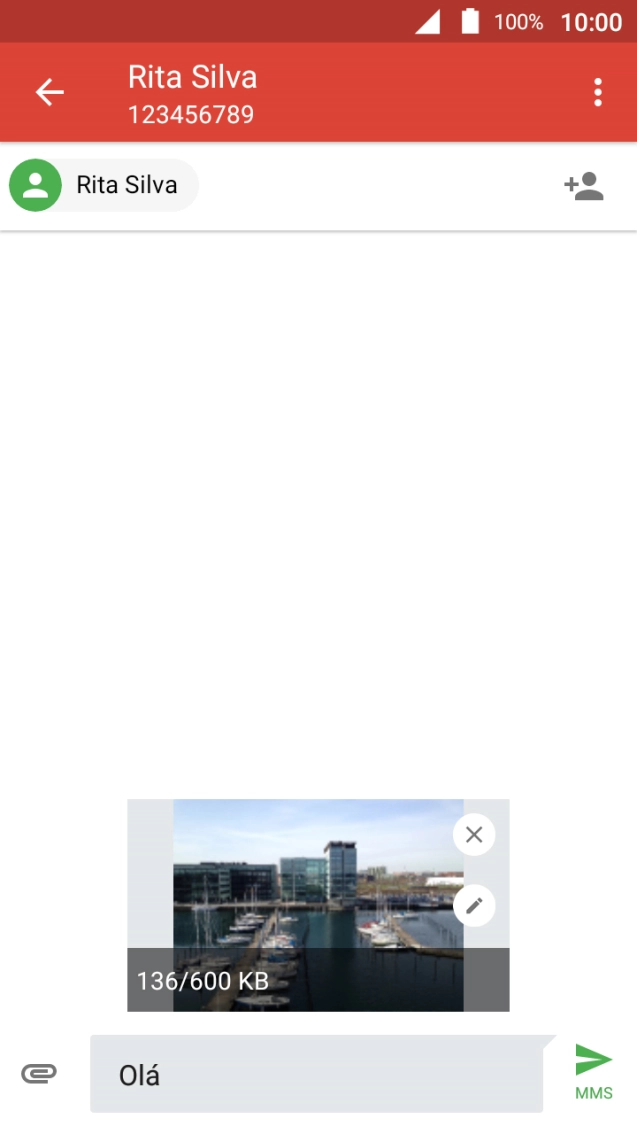Focus the message field containing Olá
This screenshot has width=637, height=1134.
[317, 1074]
